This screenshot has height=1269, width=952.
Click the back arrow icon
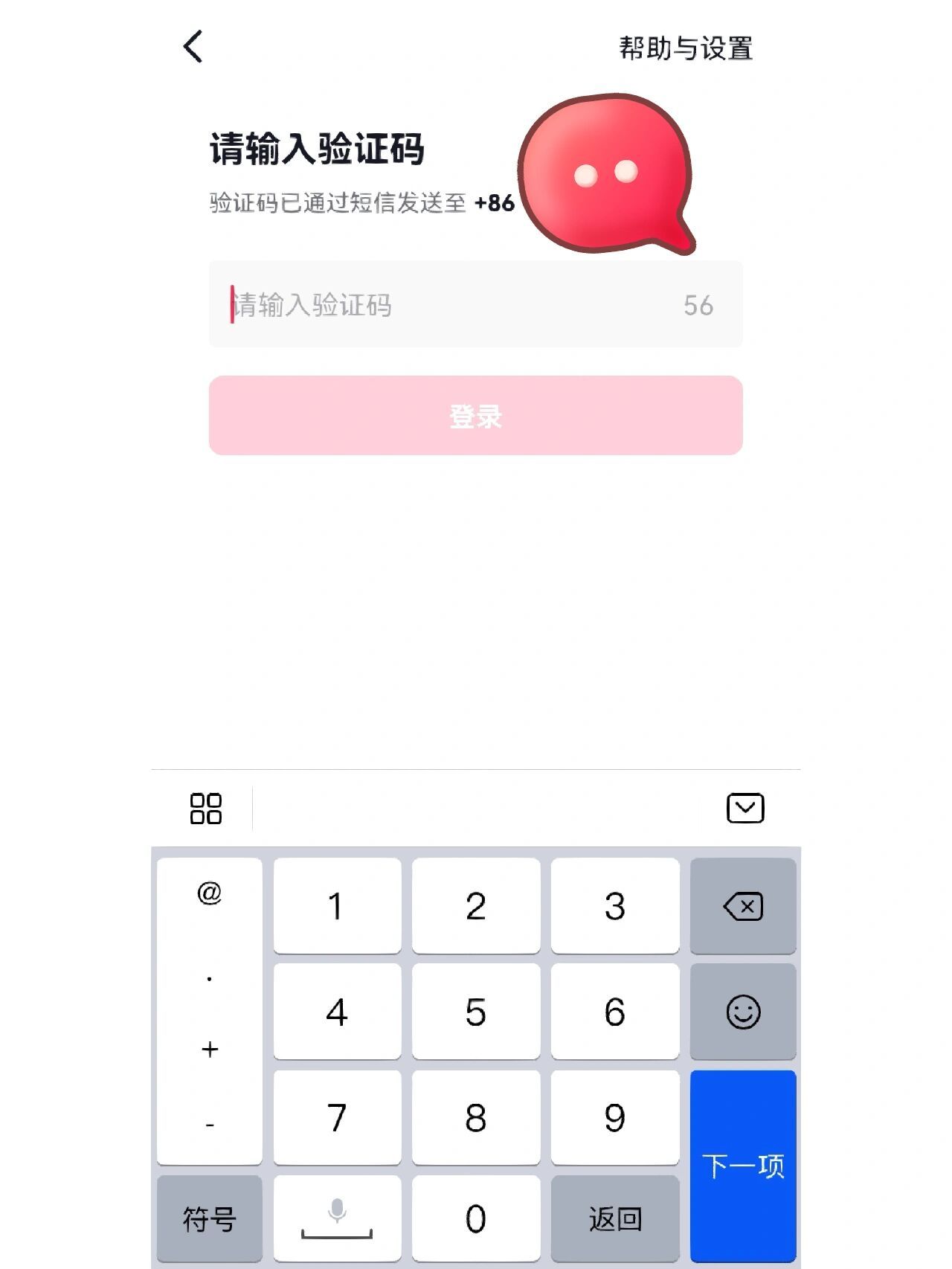193,47
